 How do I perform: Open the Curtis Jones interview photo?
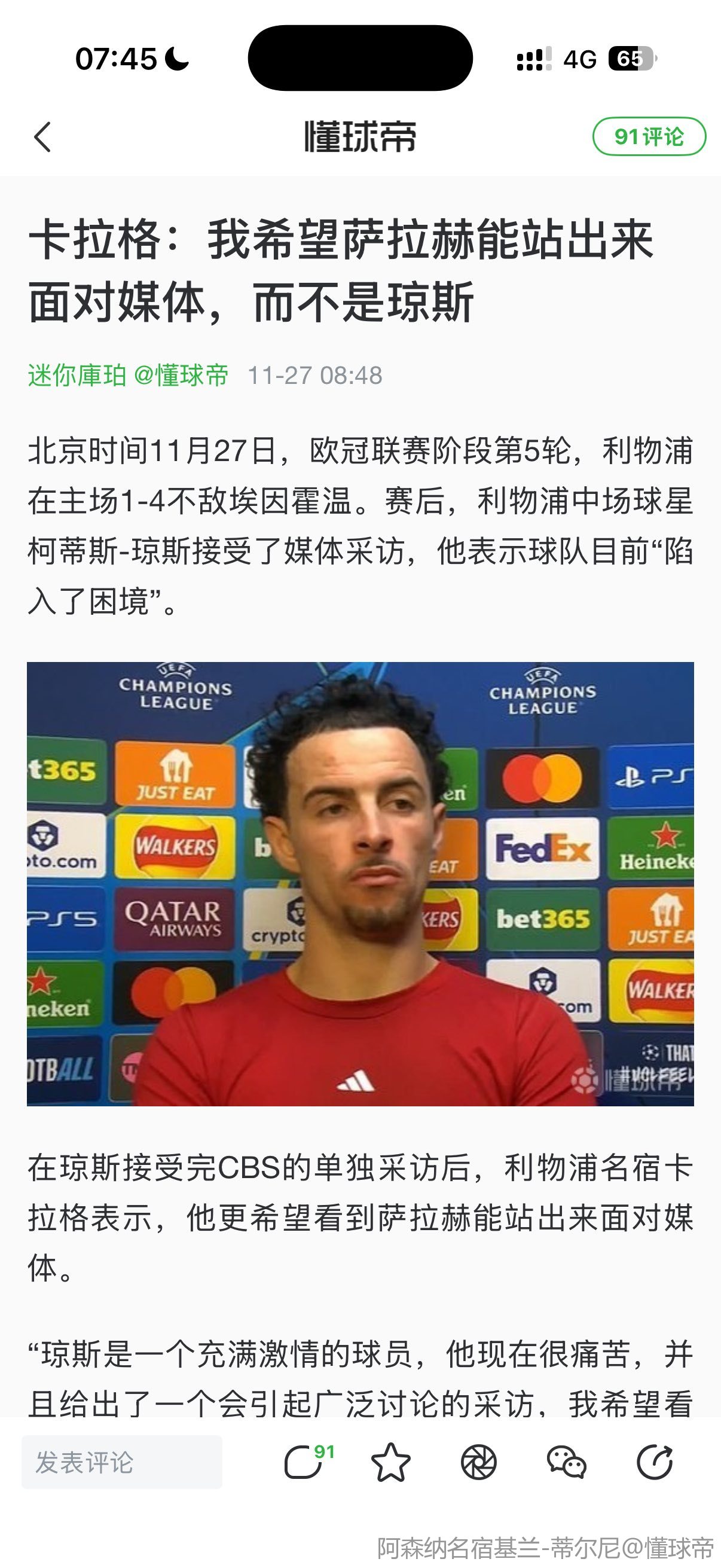(x=360, y=883)
